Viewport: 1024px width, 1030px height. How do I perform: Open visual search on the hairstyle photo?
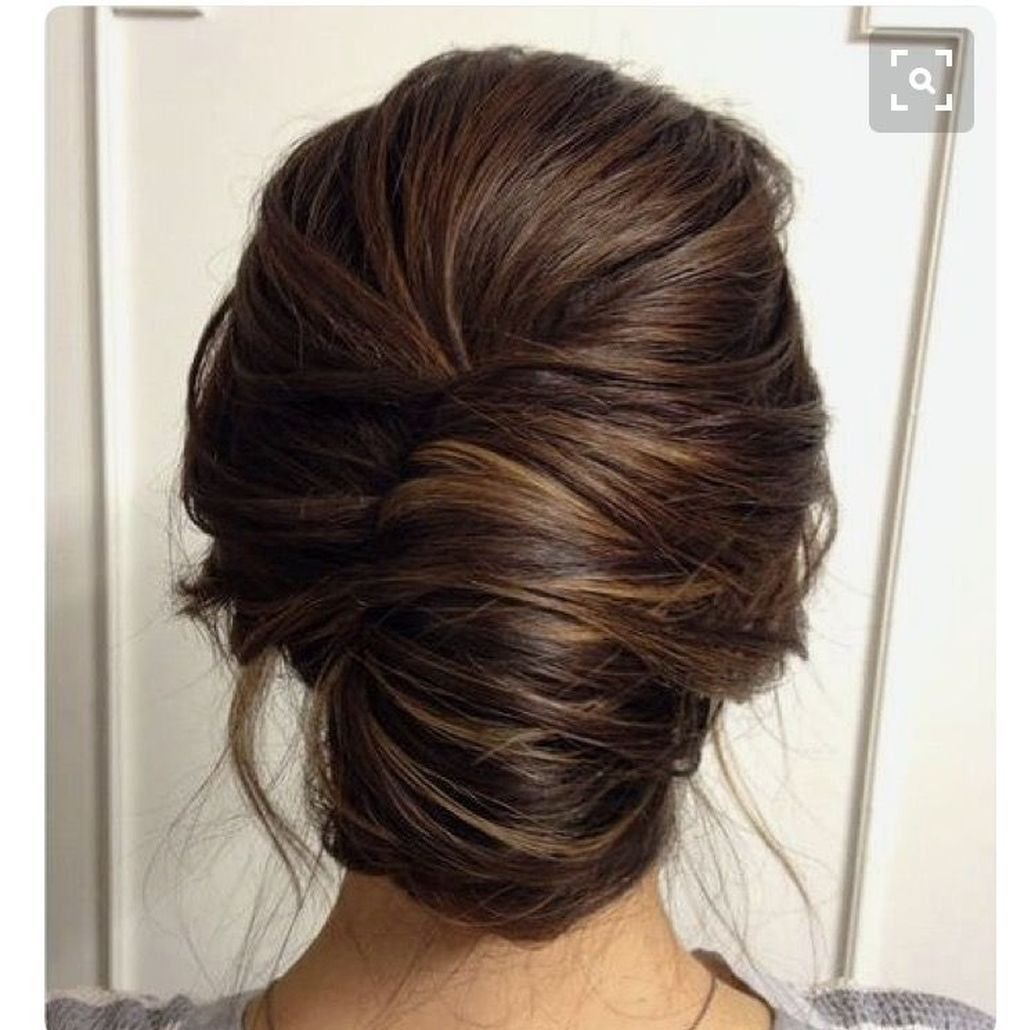tap(921, 81)
